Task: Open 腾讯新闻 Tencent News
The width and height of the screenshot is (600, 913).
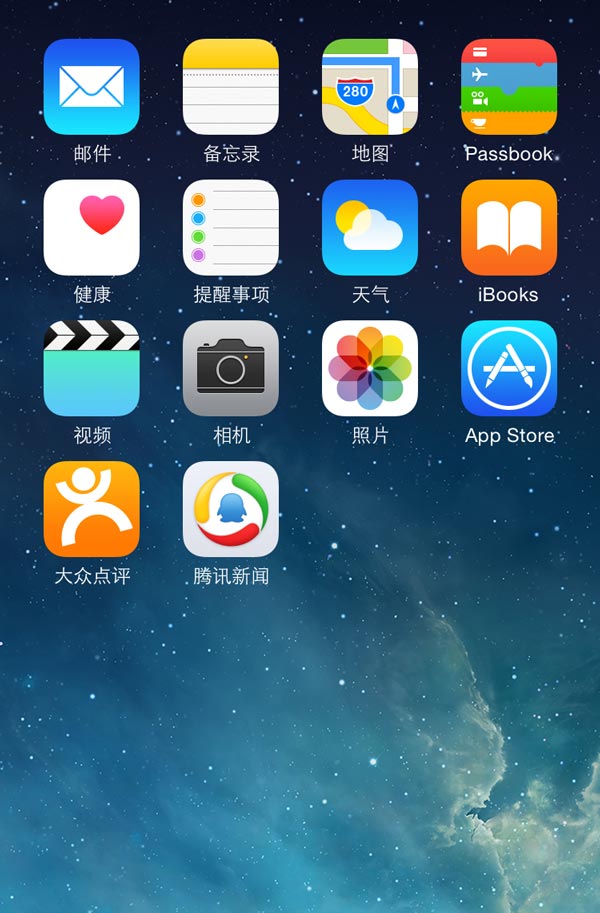Action: click(x=231, y=509)
